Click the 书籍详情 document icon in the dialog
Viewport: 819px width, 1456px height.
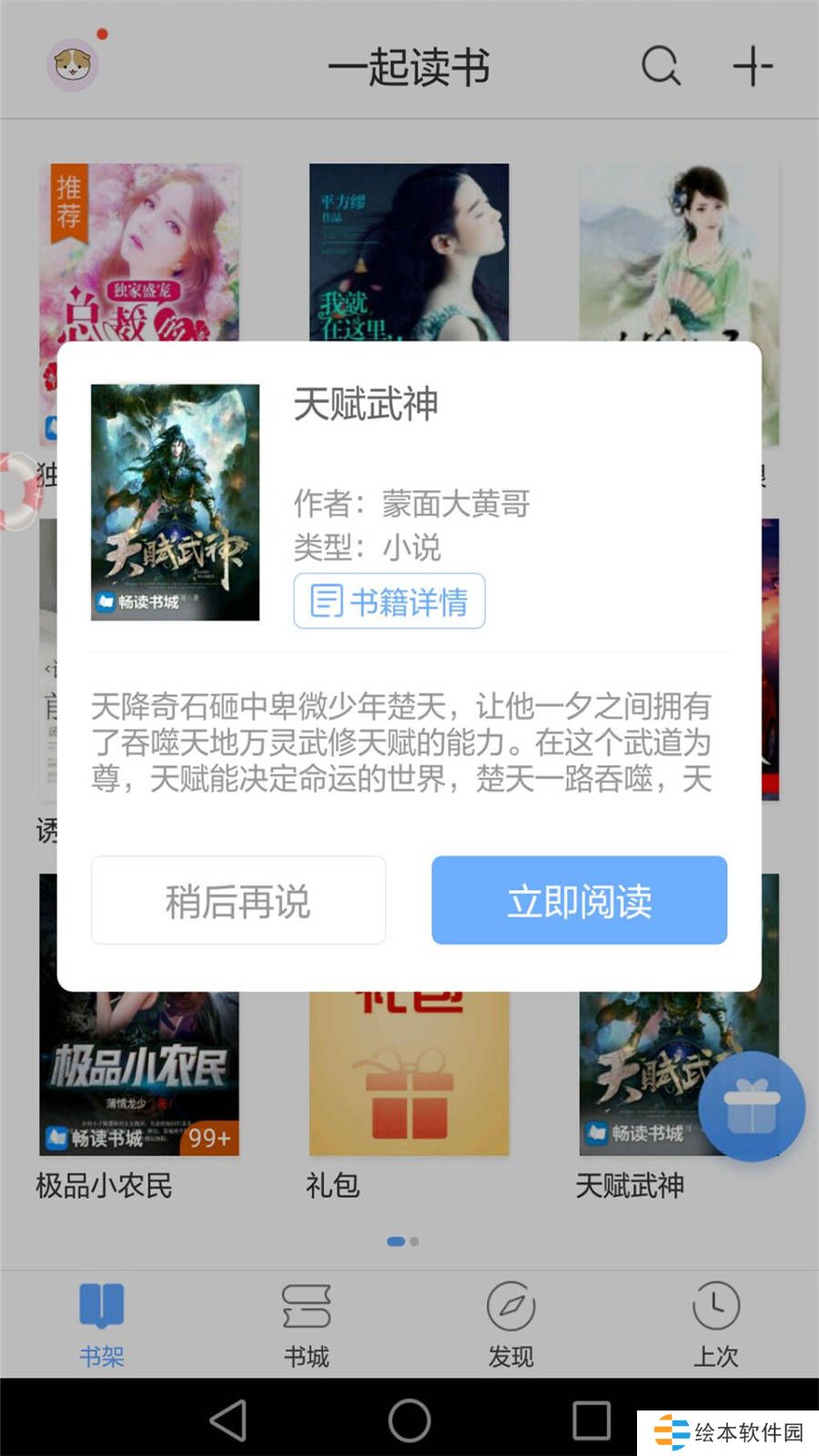tap(325, 601)
